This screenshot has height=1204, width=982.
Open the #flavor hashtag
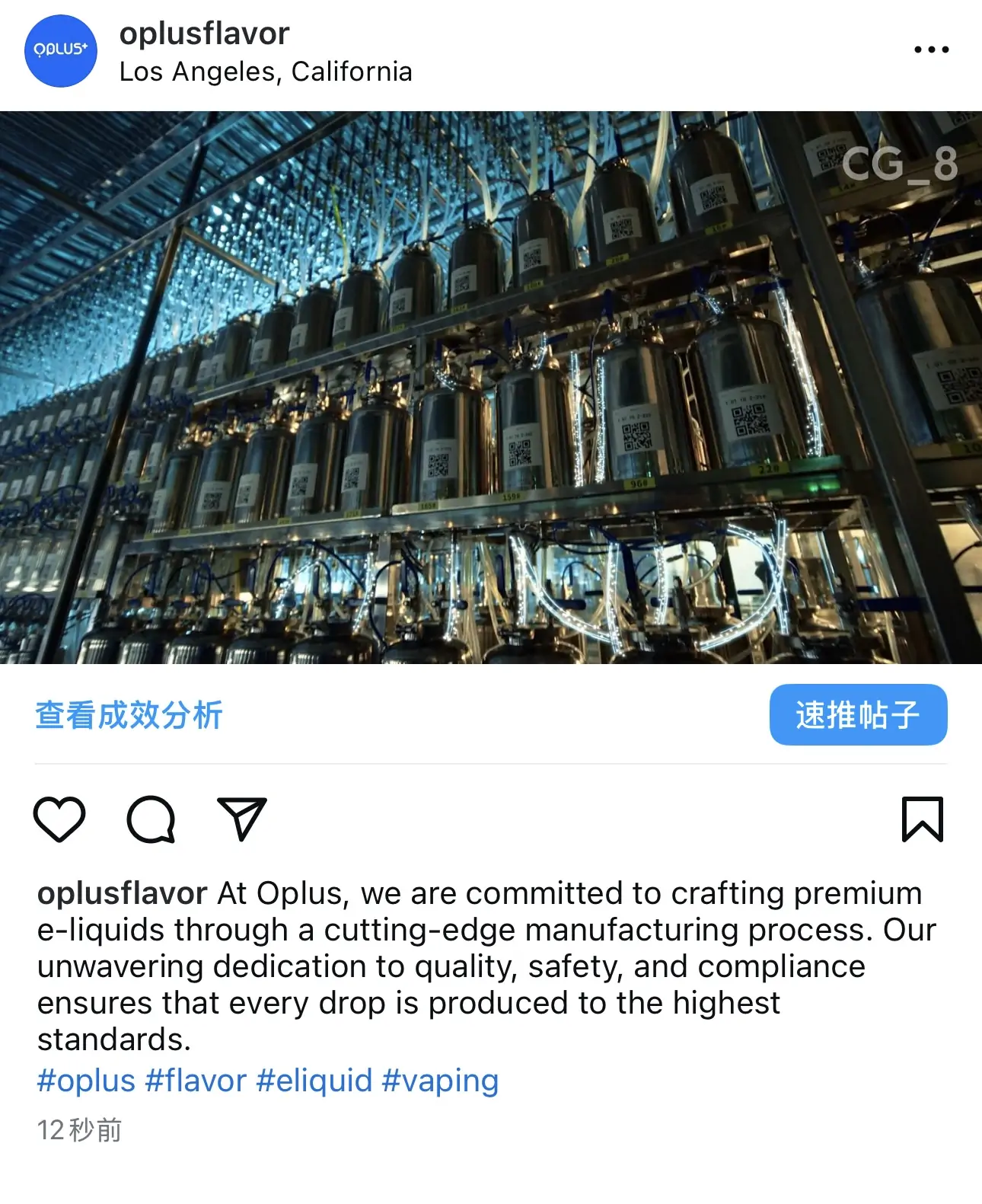[196, 1081]
